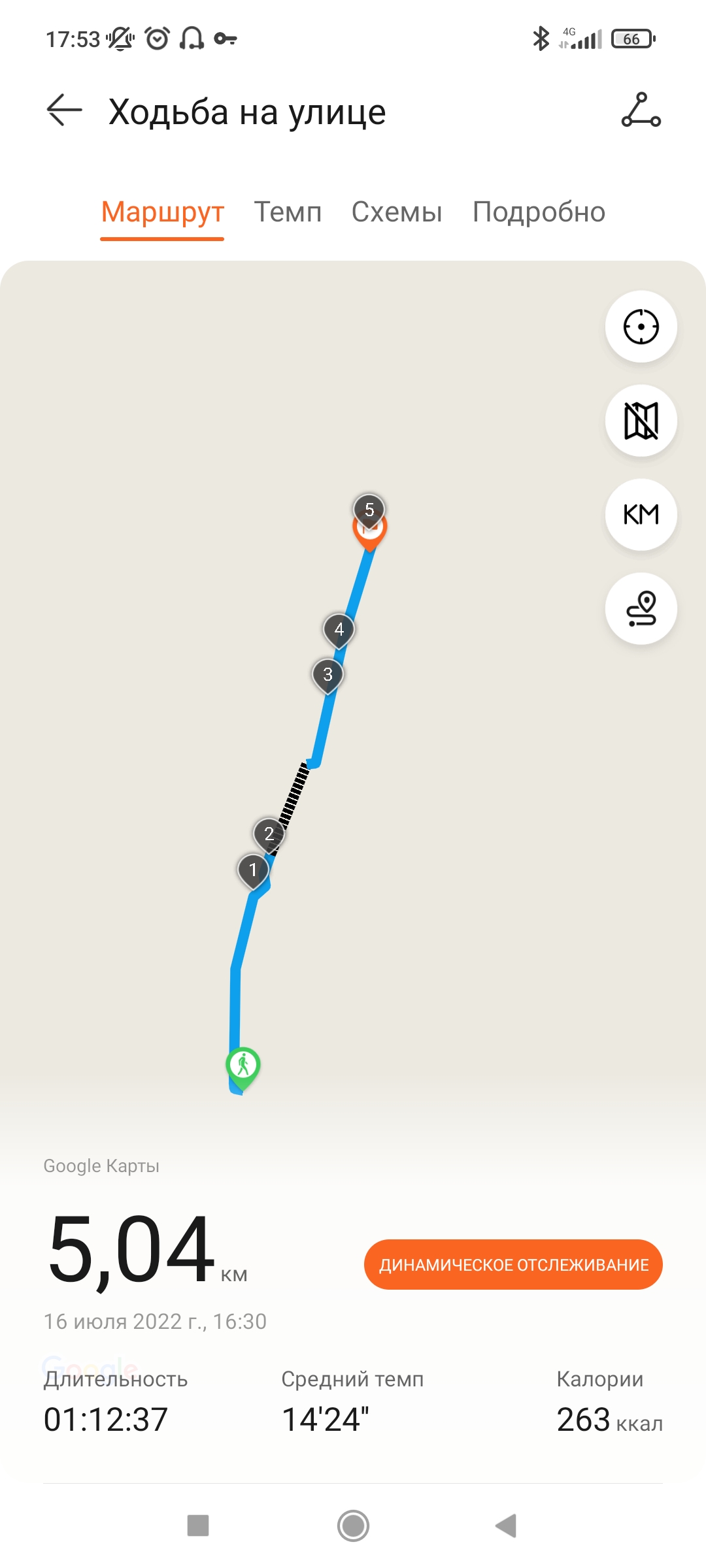Open the route share icon in header

pyautogui.click(x=641, y=110)
